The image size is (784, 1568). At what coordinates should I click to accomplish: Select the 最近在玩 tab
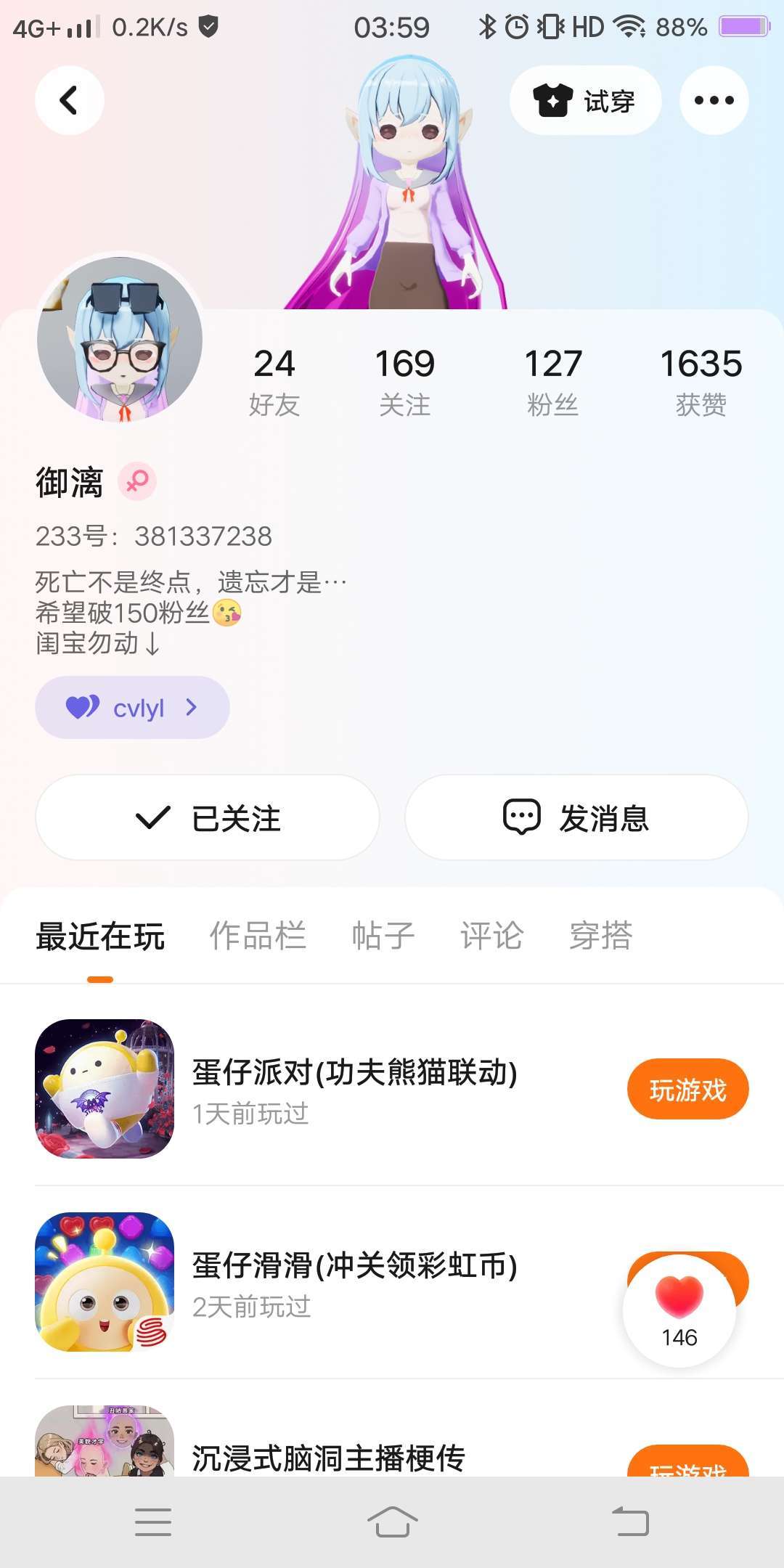[100, 936]
